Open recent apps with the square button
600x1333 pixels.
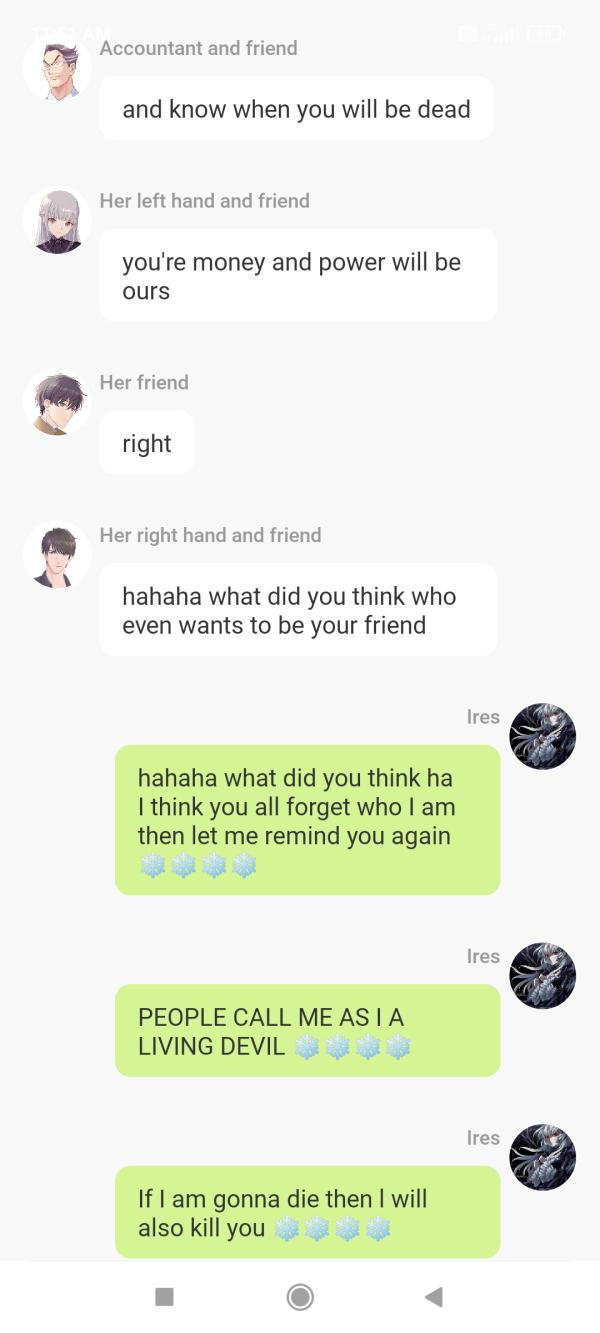(x=165, y=1297)
